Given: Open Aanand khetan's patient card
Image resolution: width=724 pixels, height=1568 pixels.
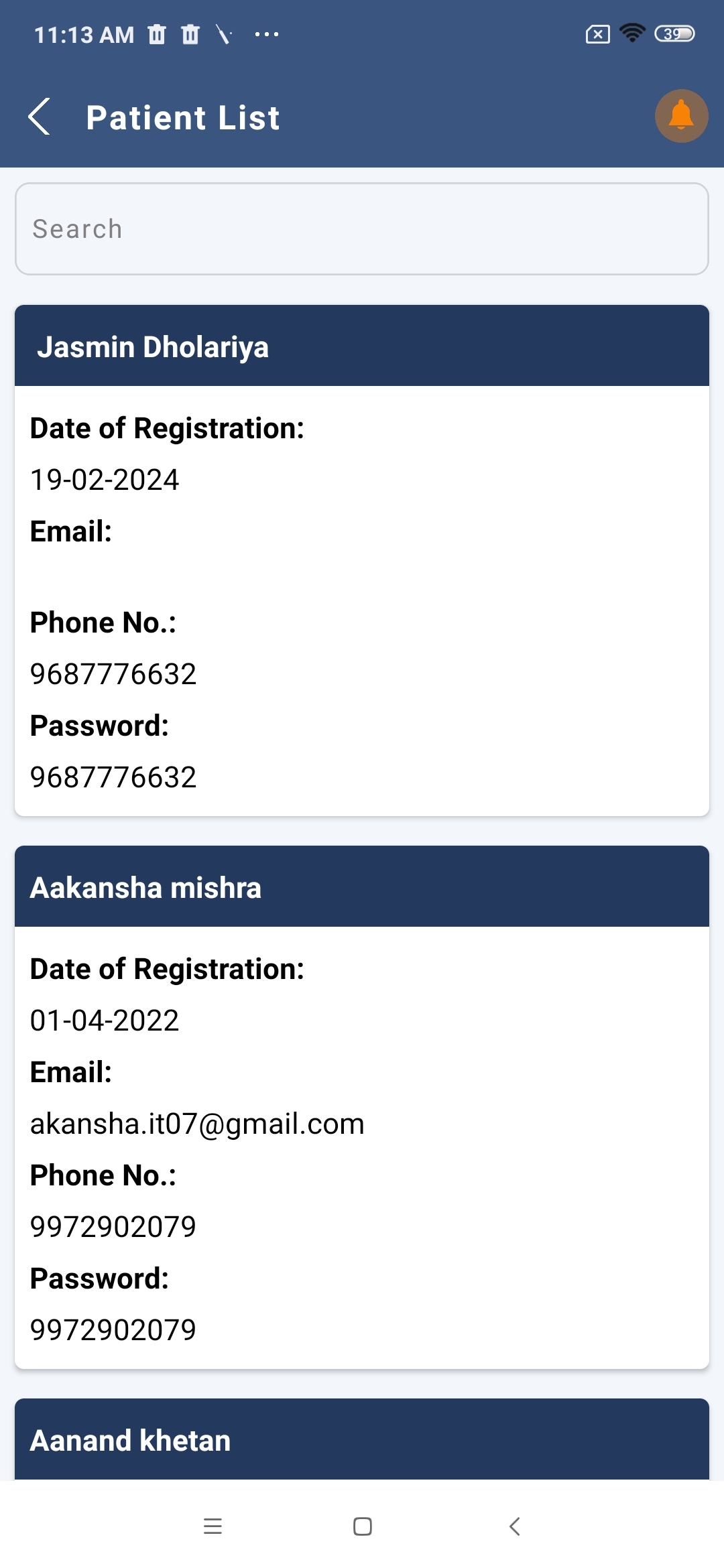Looking at the screenshot, I should (x=362, y=1439).
